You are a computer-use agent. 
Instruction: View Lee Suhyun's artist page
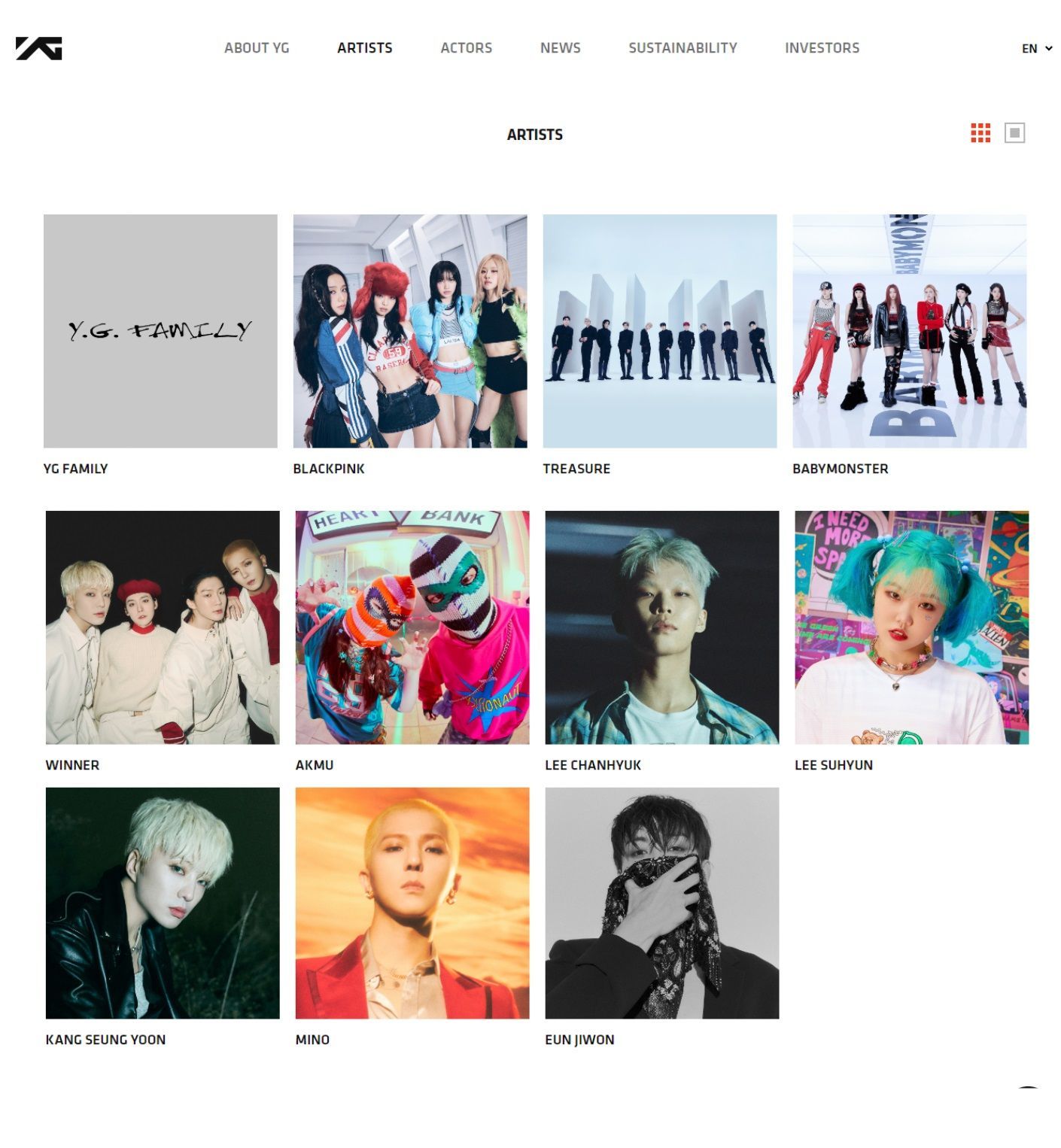911,627
